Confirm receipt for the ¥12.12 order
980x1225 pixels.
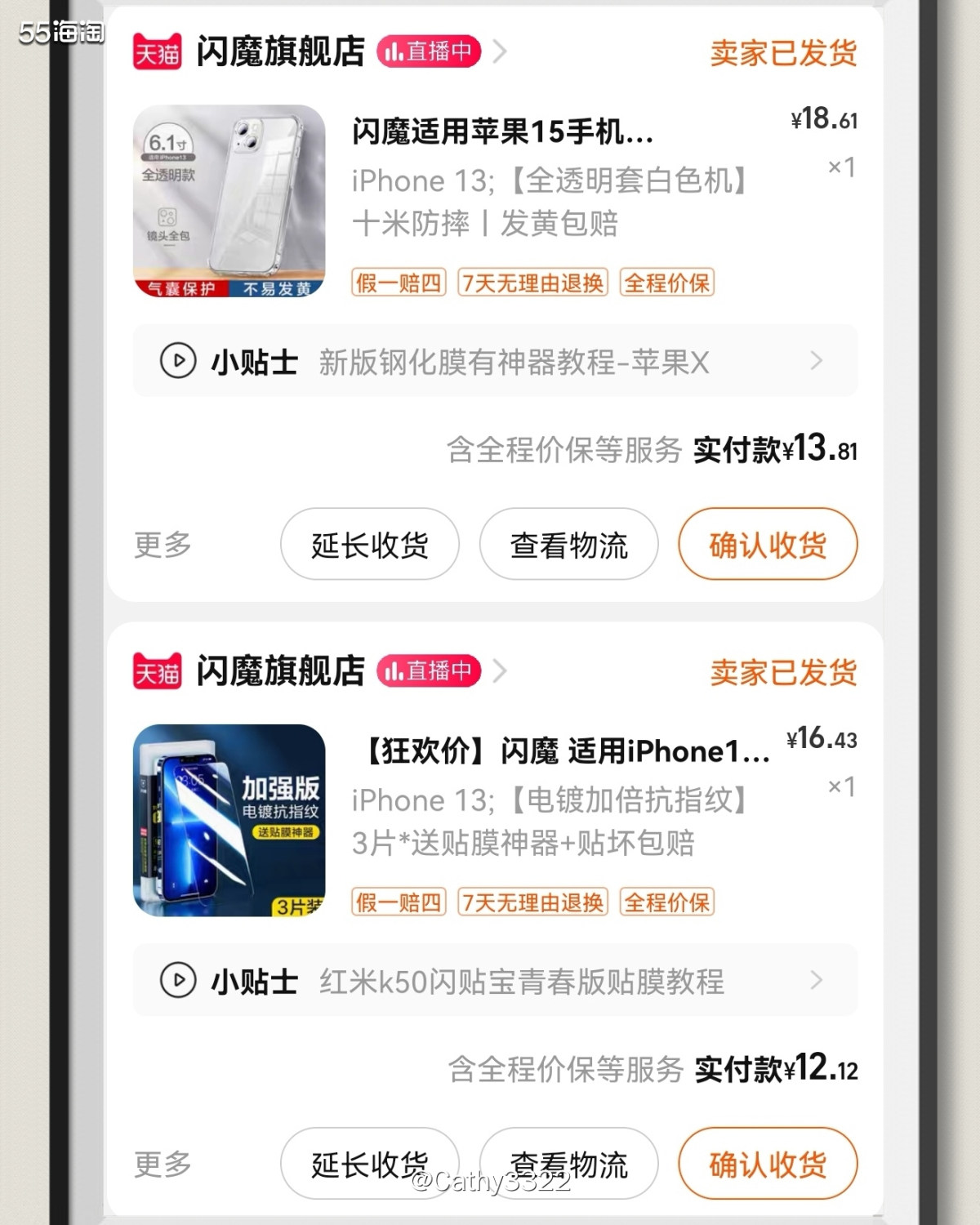767,1163
